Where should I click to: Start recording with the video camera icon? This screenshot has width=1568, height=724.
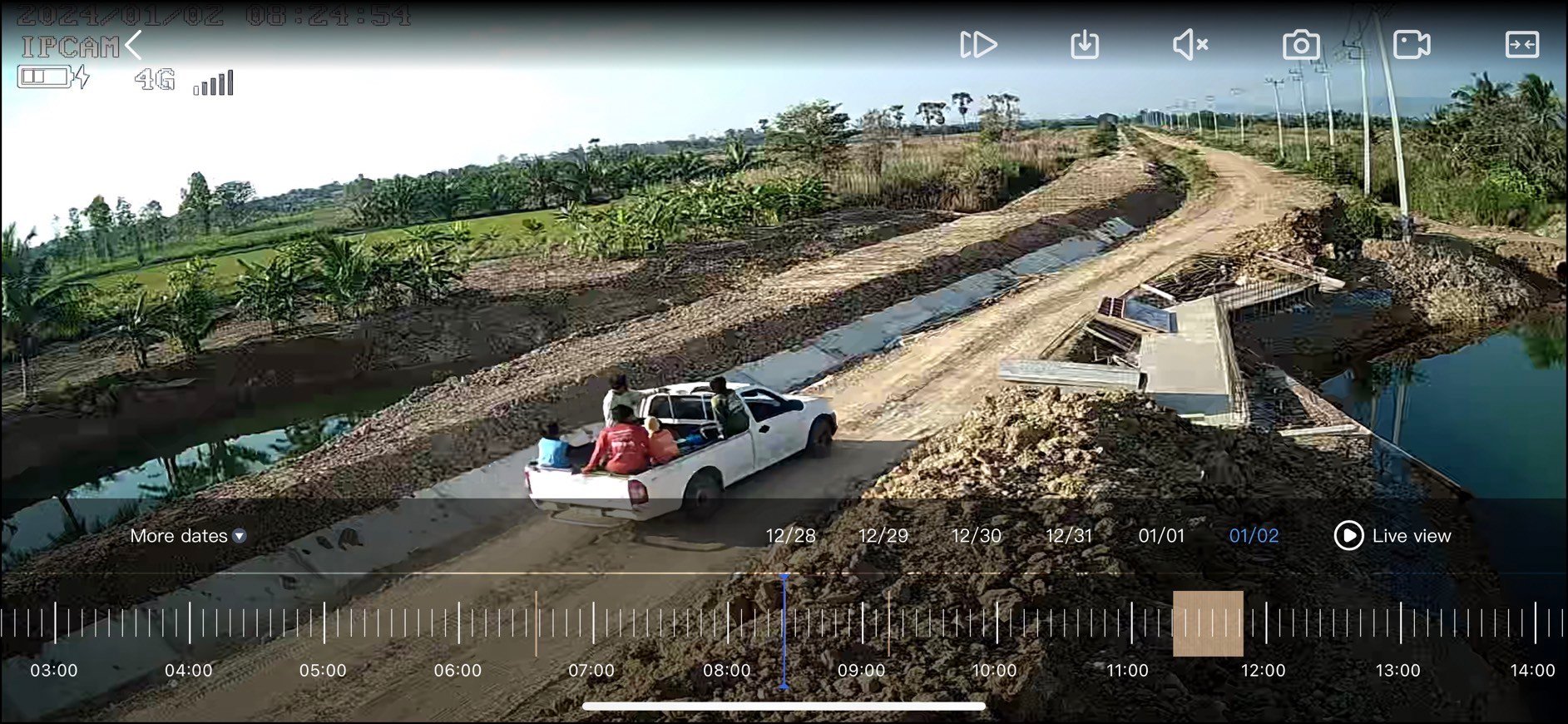(1412, 45)
